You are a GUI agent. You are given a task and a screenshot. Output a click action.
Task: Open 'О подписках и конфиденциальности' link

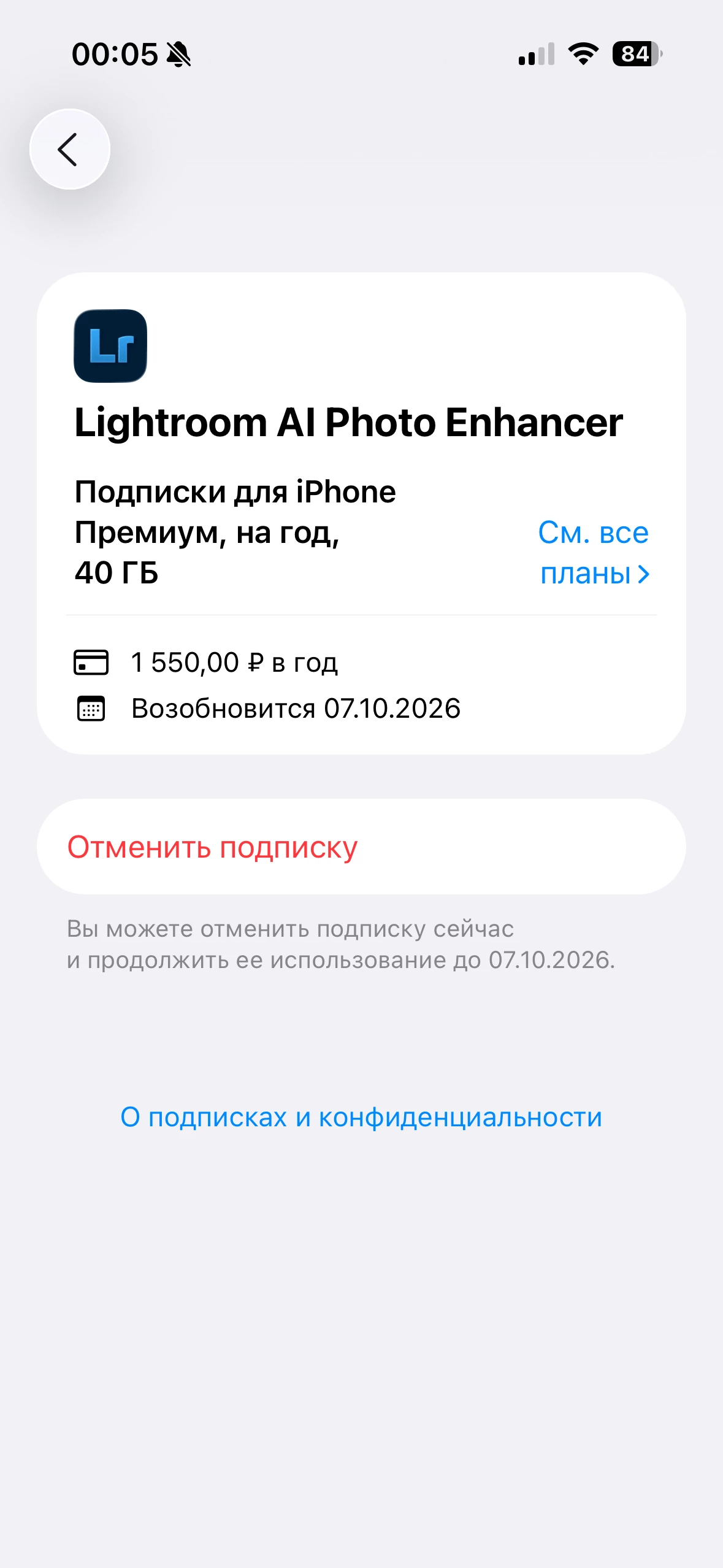[x=361, y=1117]
